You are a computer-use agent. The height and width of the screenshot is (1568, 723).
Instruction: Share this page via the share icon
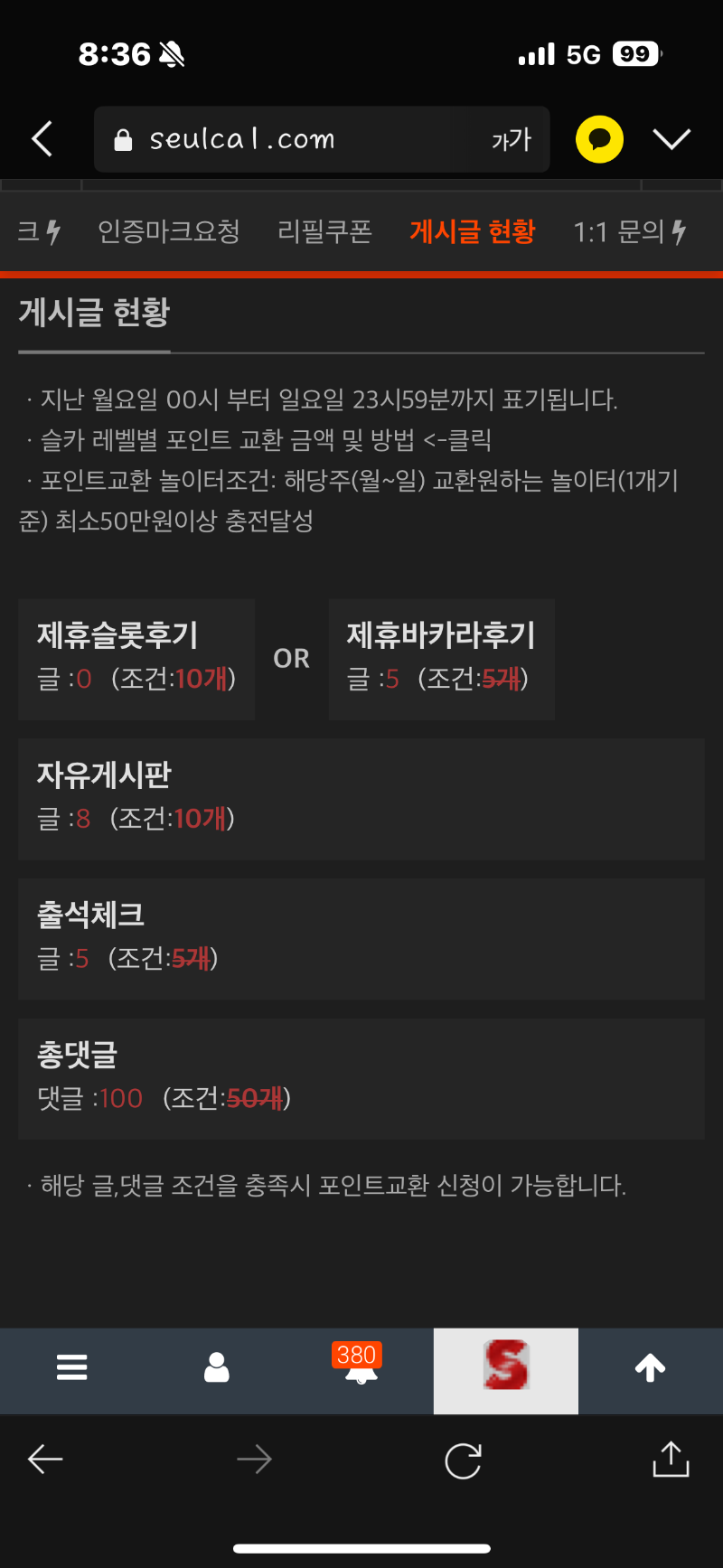coord(671,1460)
